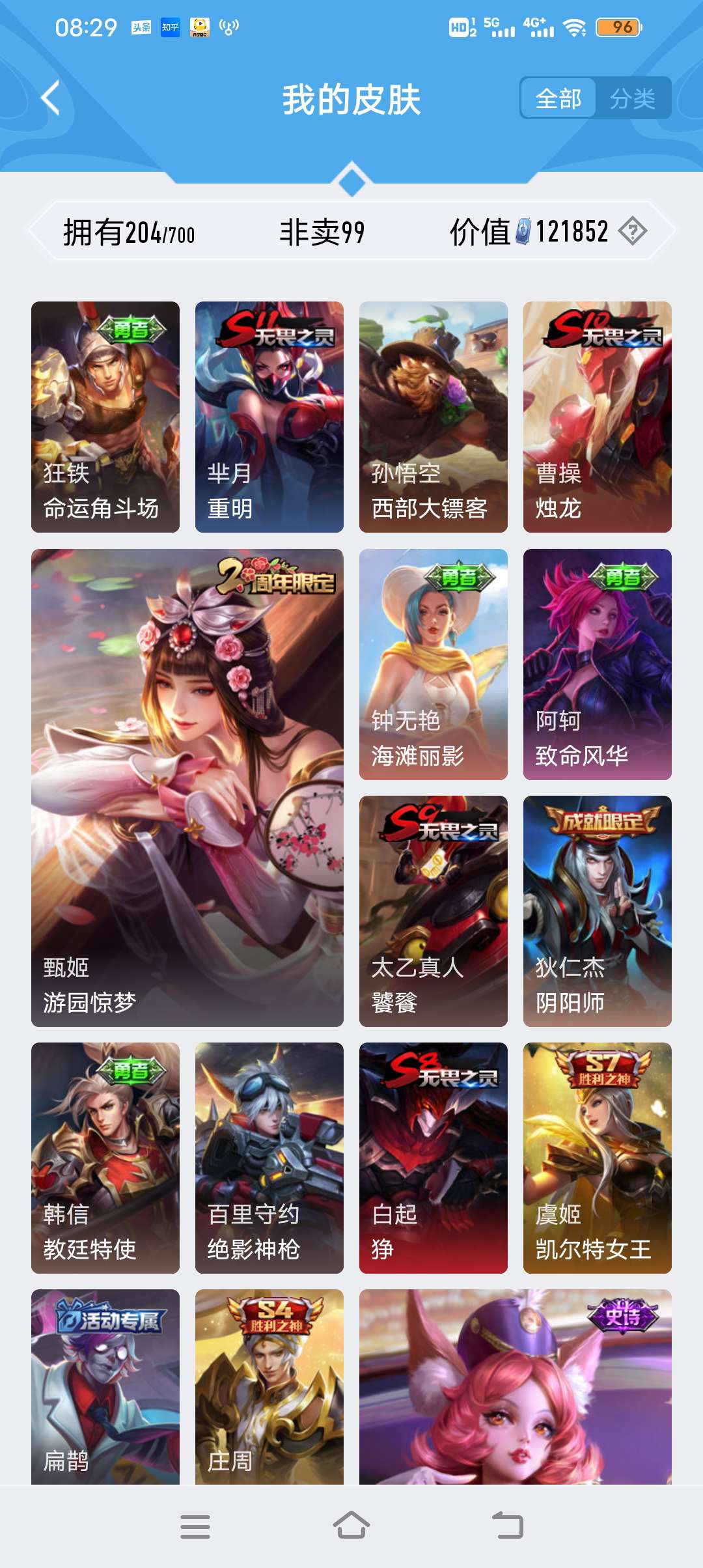Viewport: 703px width, 1568px height.
Task: Open 扁鹊 活动专属 skin card
Action: coord(105,1387)
